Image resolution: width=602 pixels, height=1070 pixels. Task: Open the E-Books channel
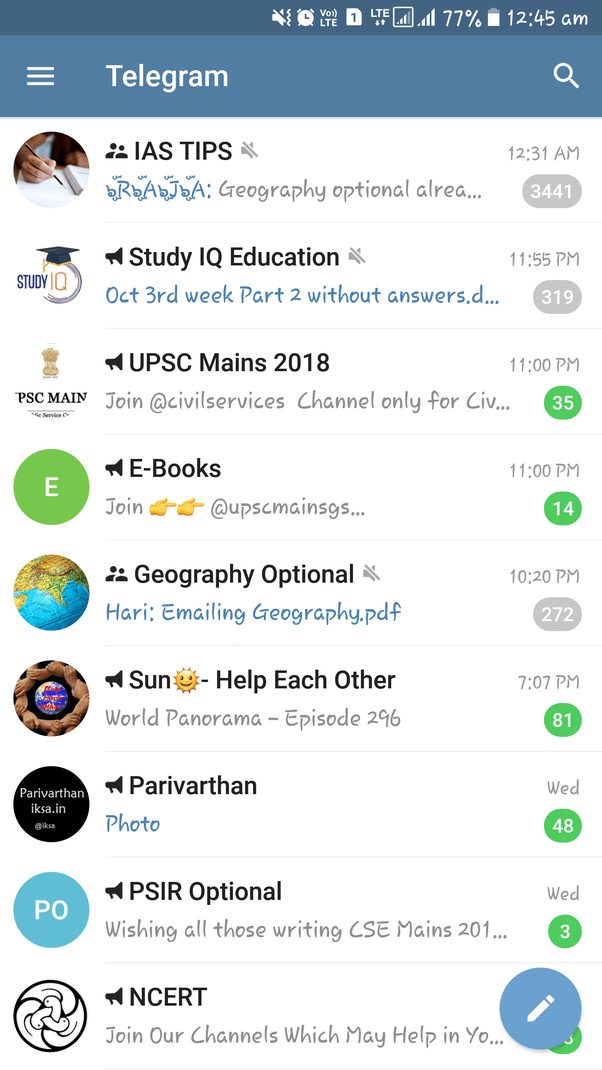point(300,488)
